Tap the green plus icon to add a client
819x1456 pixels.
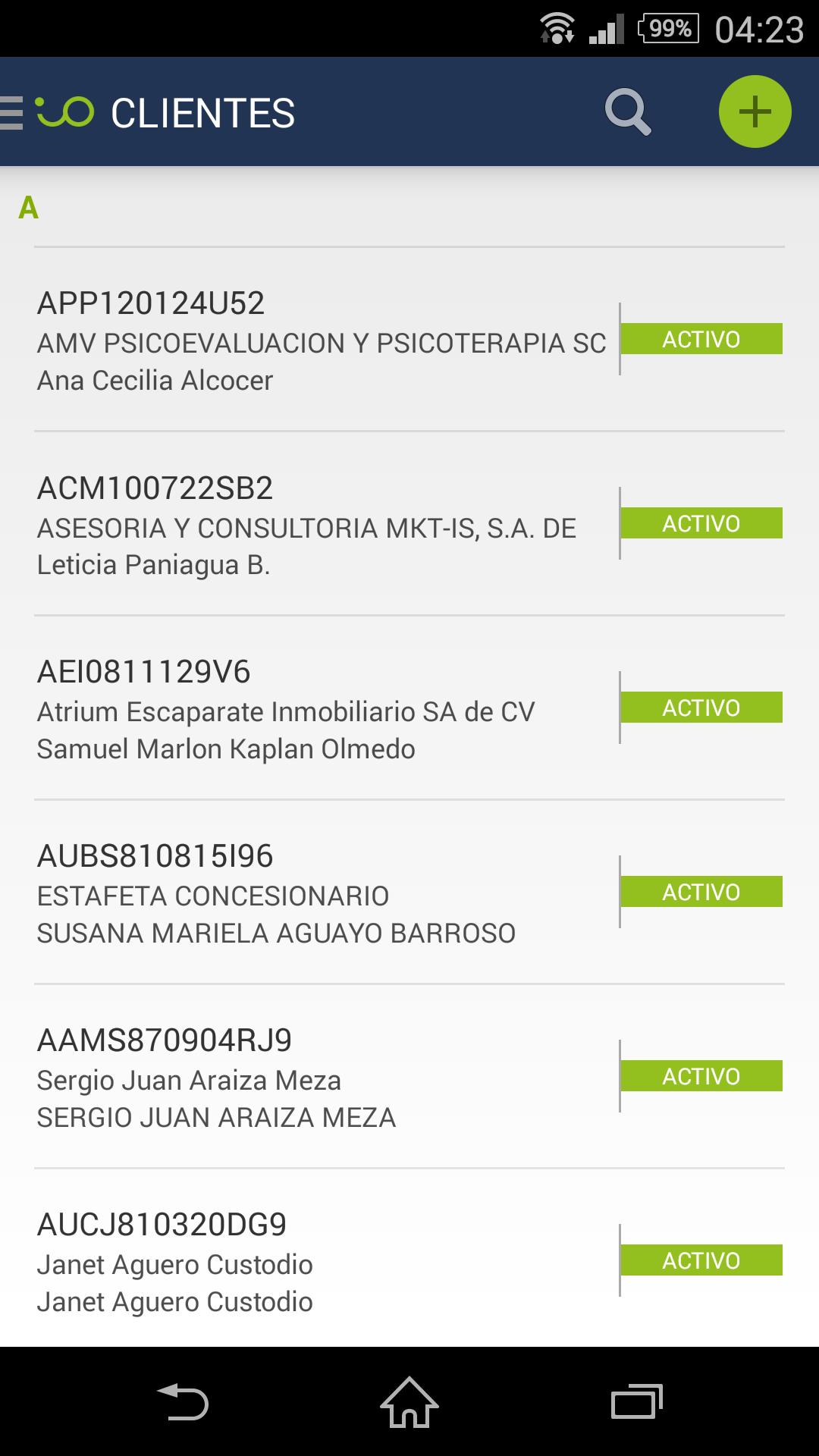coord(755,111)
